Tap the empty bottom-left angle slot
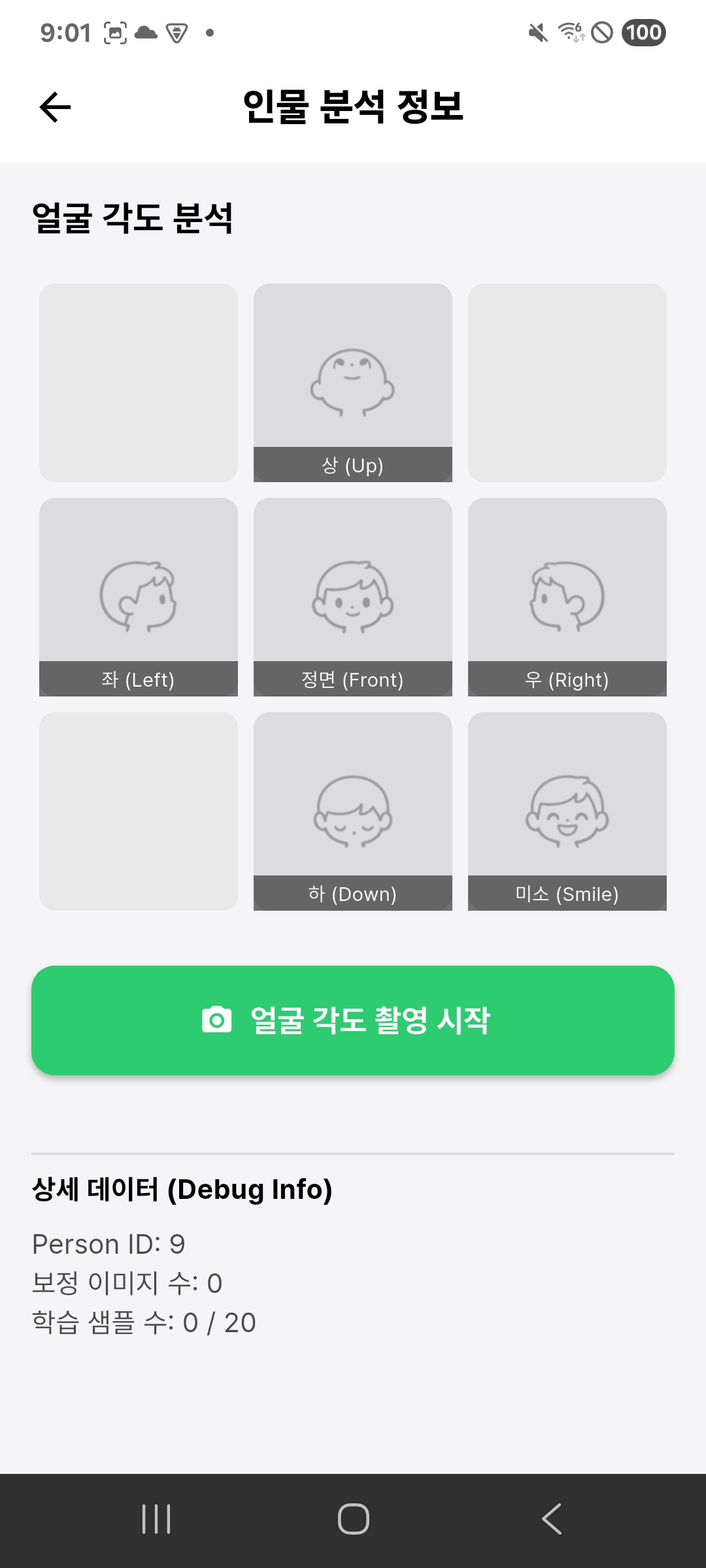 pyautogui.click(x=138, y=811)
